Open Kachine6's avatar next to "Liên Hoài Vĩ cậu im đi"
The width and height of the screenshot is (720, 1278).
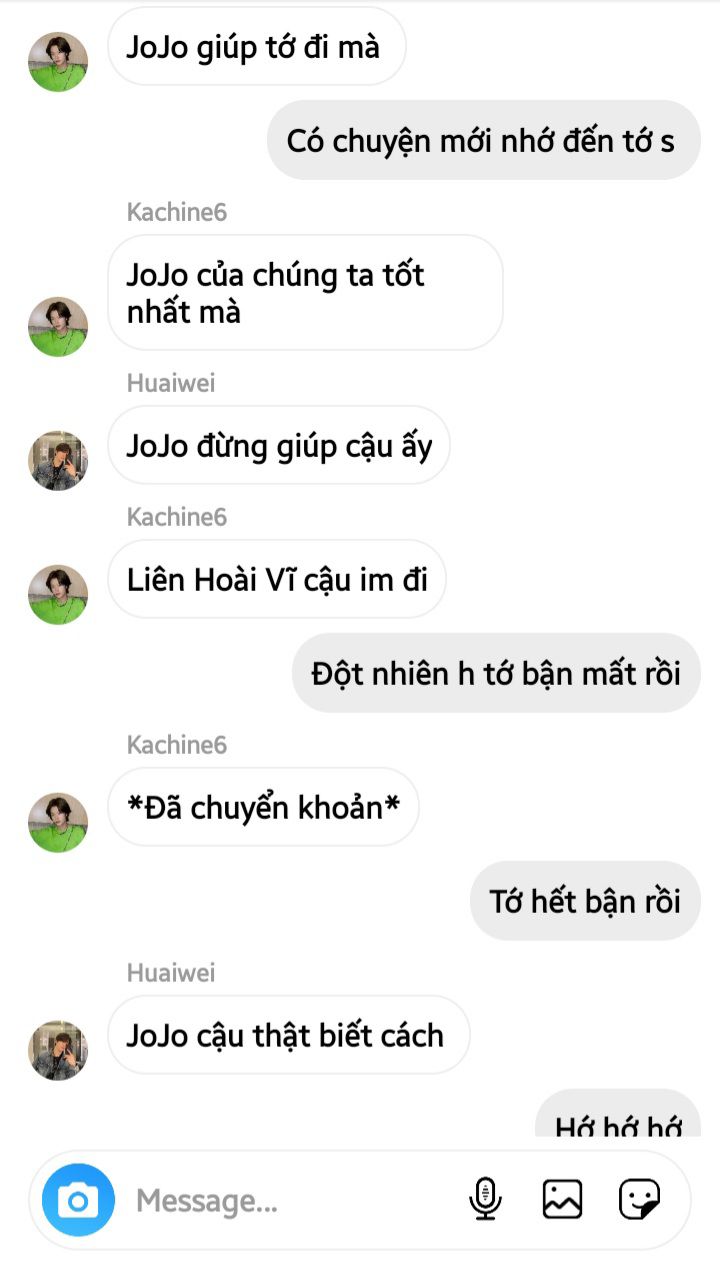pyautogui.click(x=58, y=595)
